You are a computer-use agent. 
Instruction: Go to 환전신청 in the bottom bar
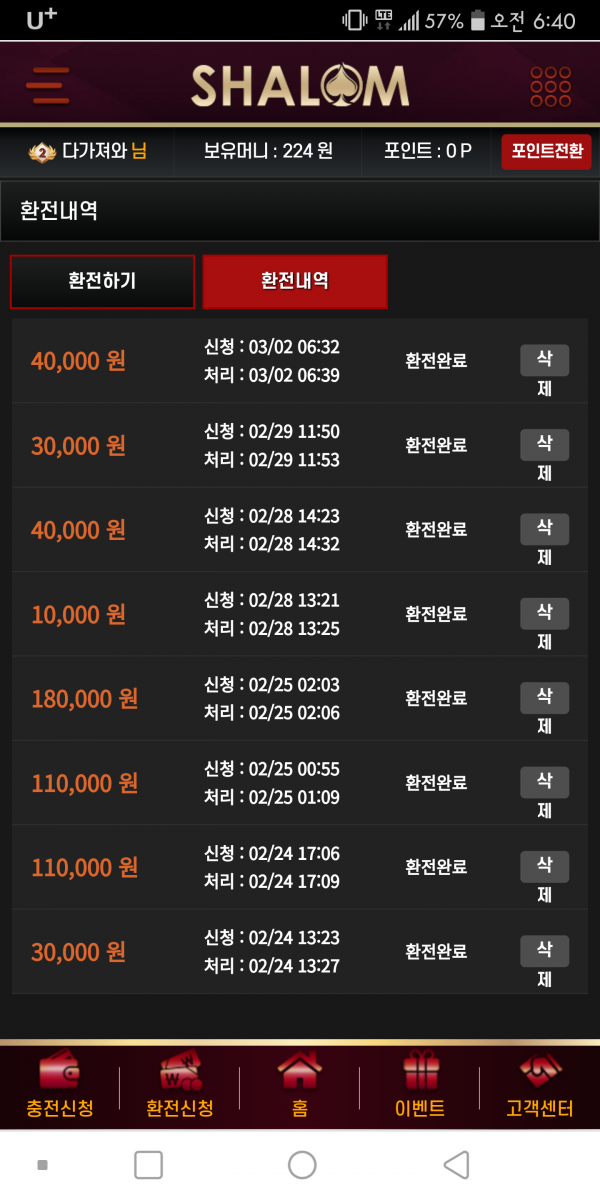[x=180, y=1088]
